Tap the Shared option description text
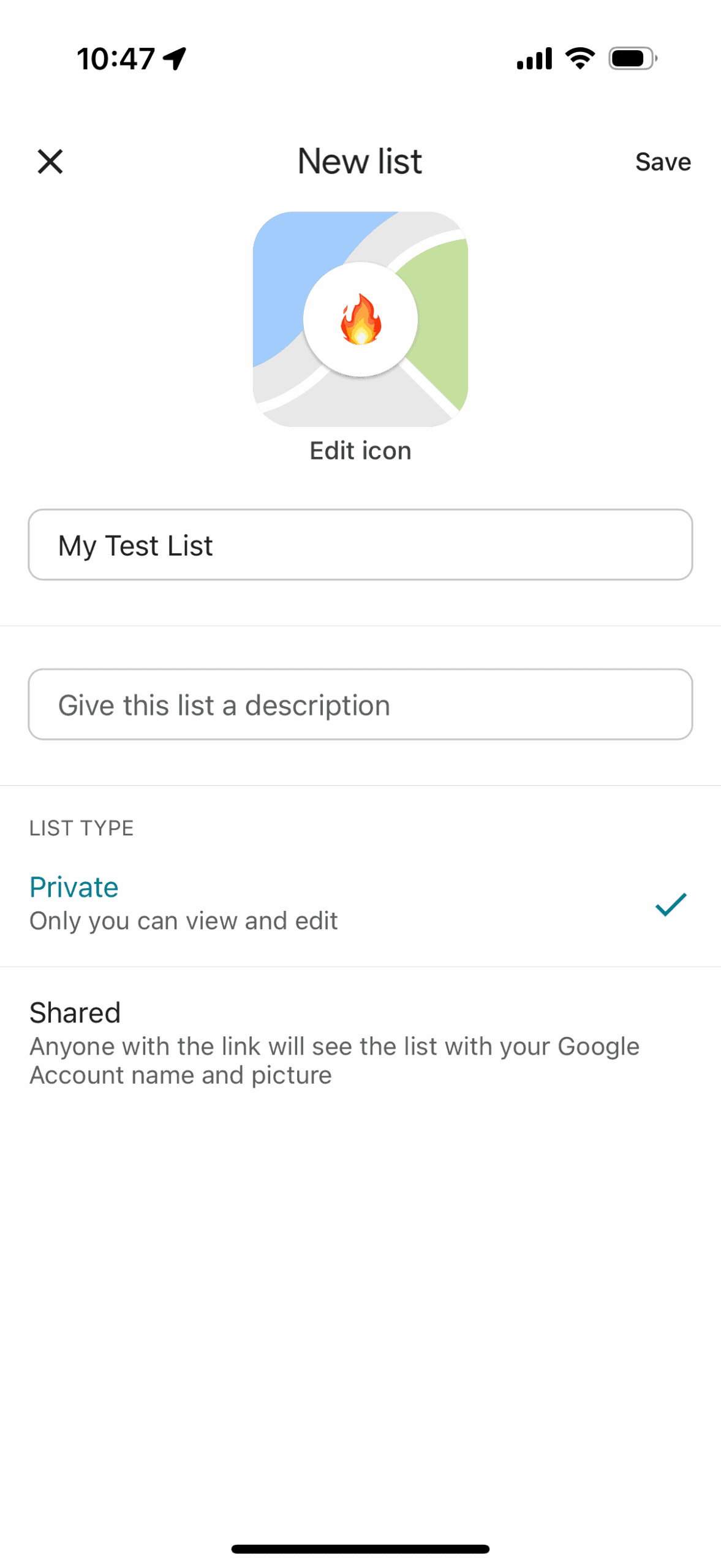Viewport: 721px width, 1568px height. pos(334,1060)
